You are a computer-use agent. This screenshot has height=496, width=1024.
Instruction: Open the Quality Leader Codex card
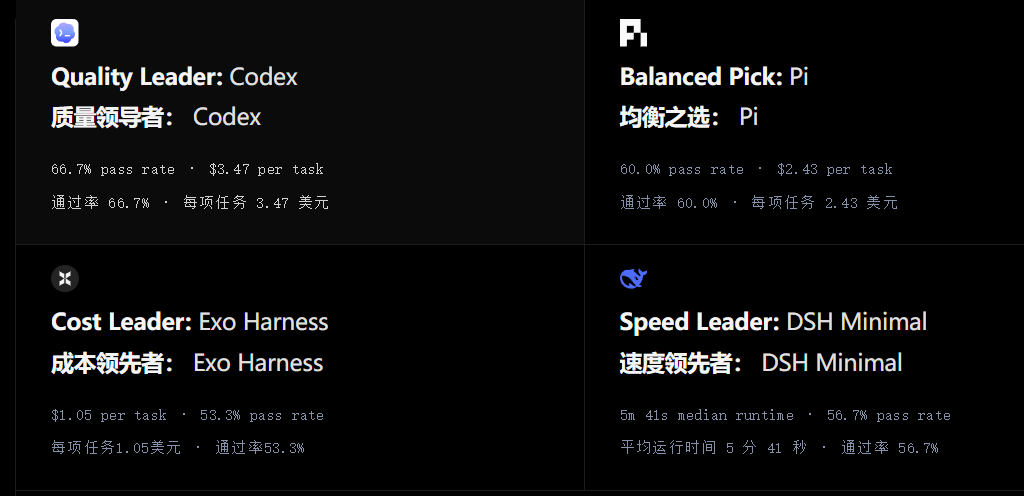[x=300, y=122]
